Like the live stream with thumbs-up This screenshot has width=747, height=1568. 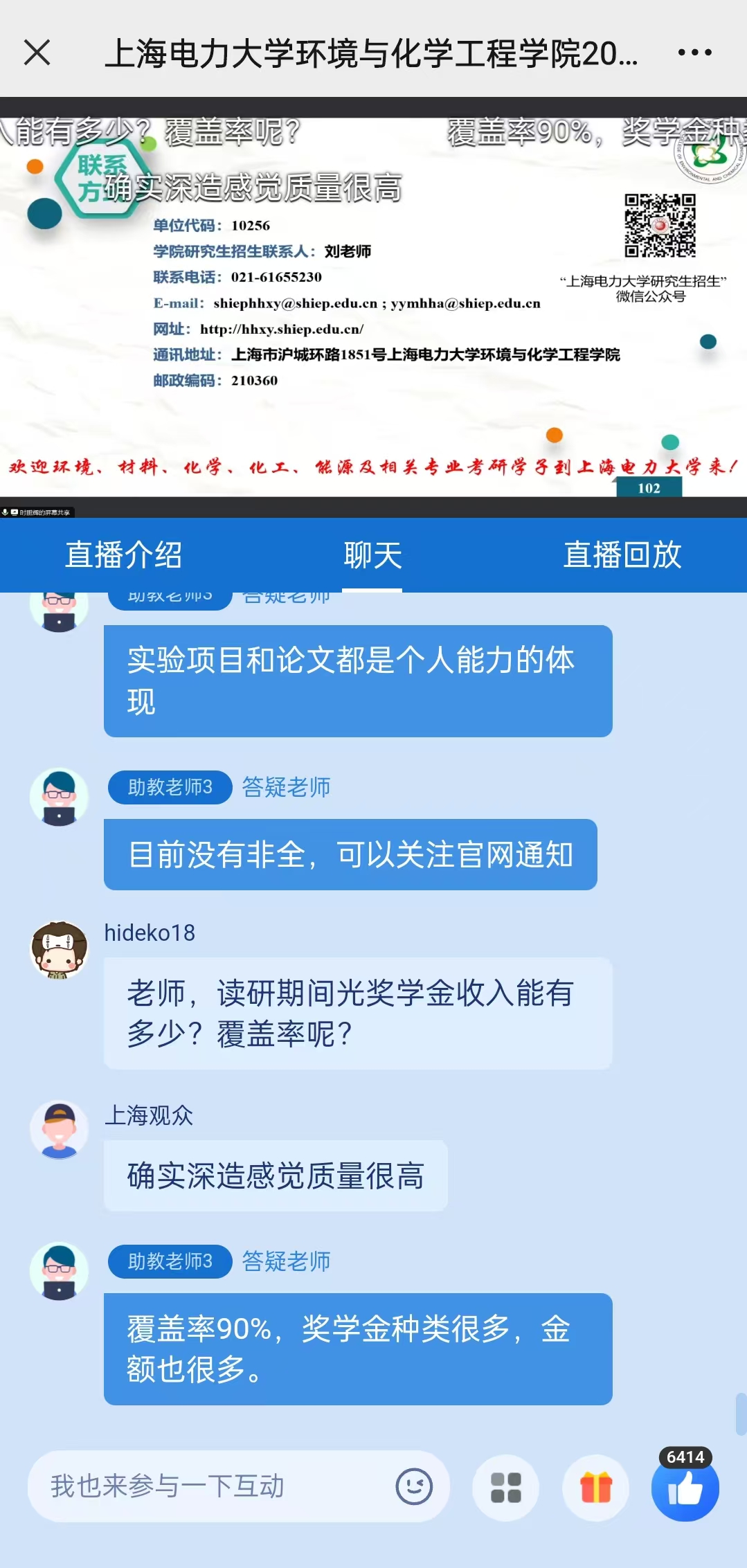(x=685, y=1488)
